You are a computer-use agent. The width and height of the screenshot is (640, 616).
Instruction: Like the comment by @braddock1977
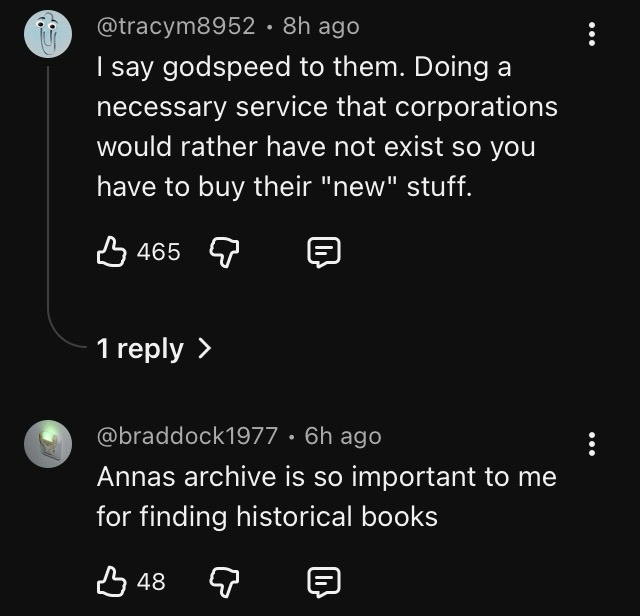click(111, 580)
